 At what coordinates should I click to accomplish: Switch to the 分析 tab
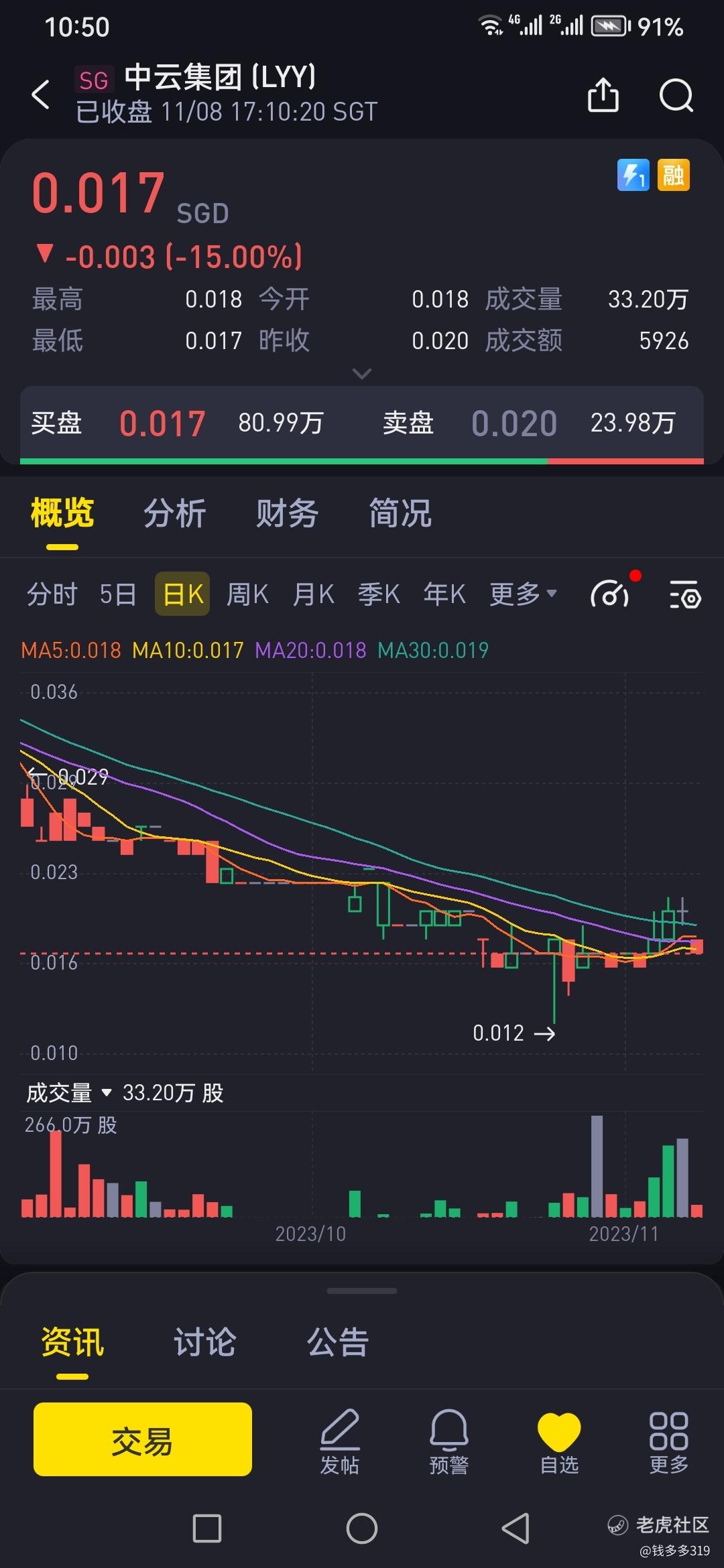coord(174,514)
